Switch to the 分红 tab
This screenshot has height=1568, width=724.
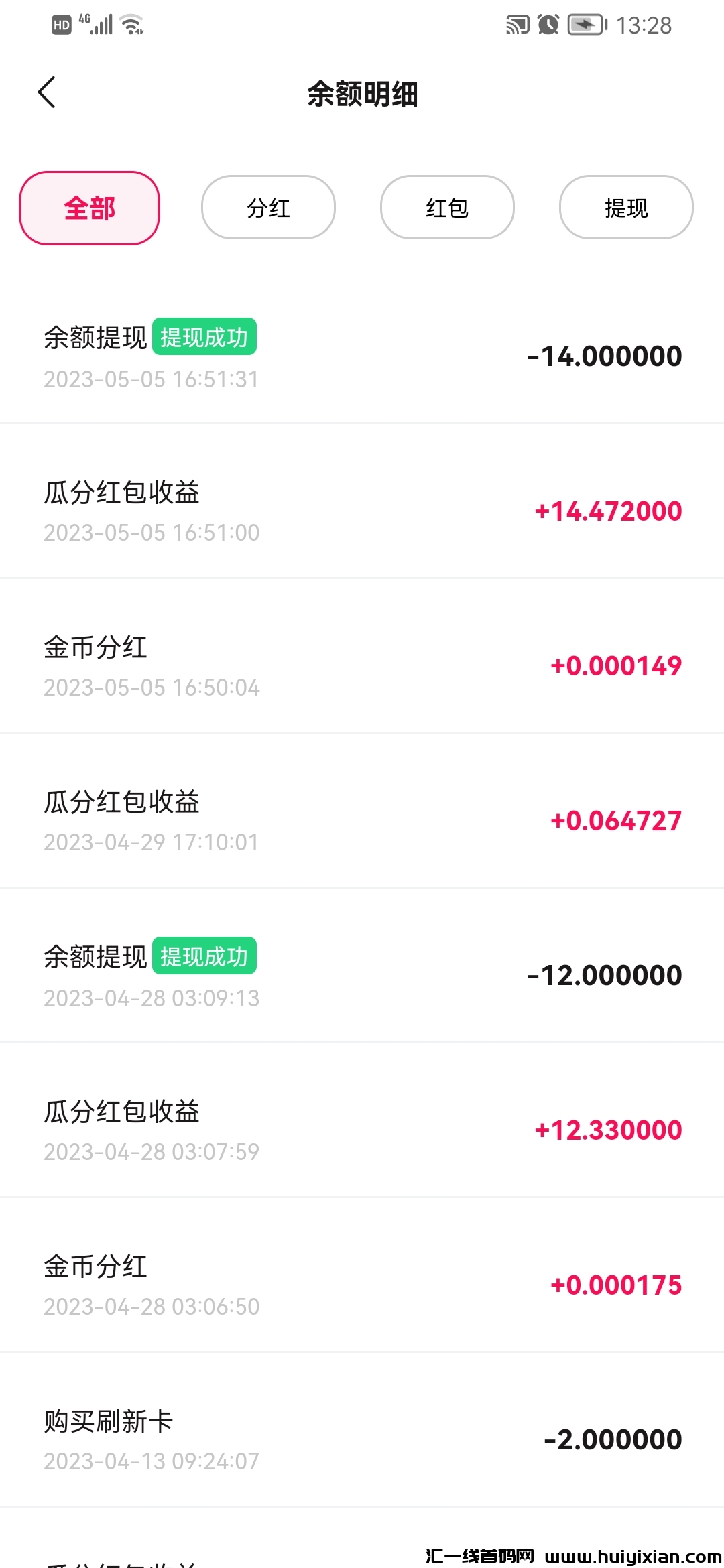(x=268, y=208)
